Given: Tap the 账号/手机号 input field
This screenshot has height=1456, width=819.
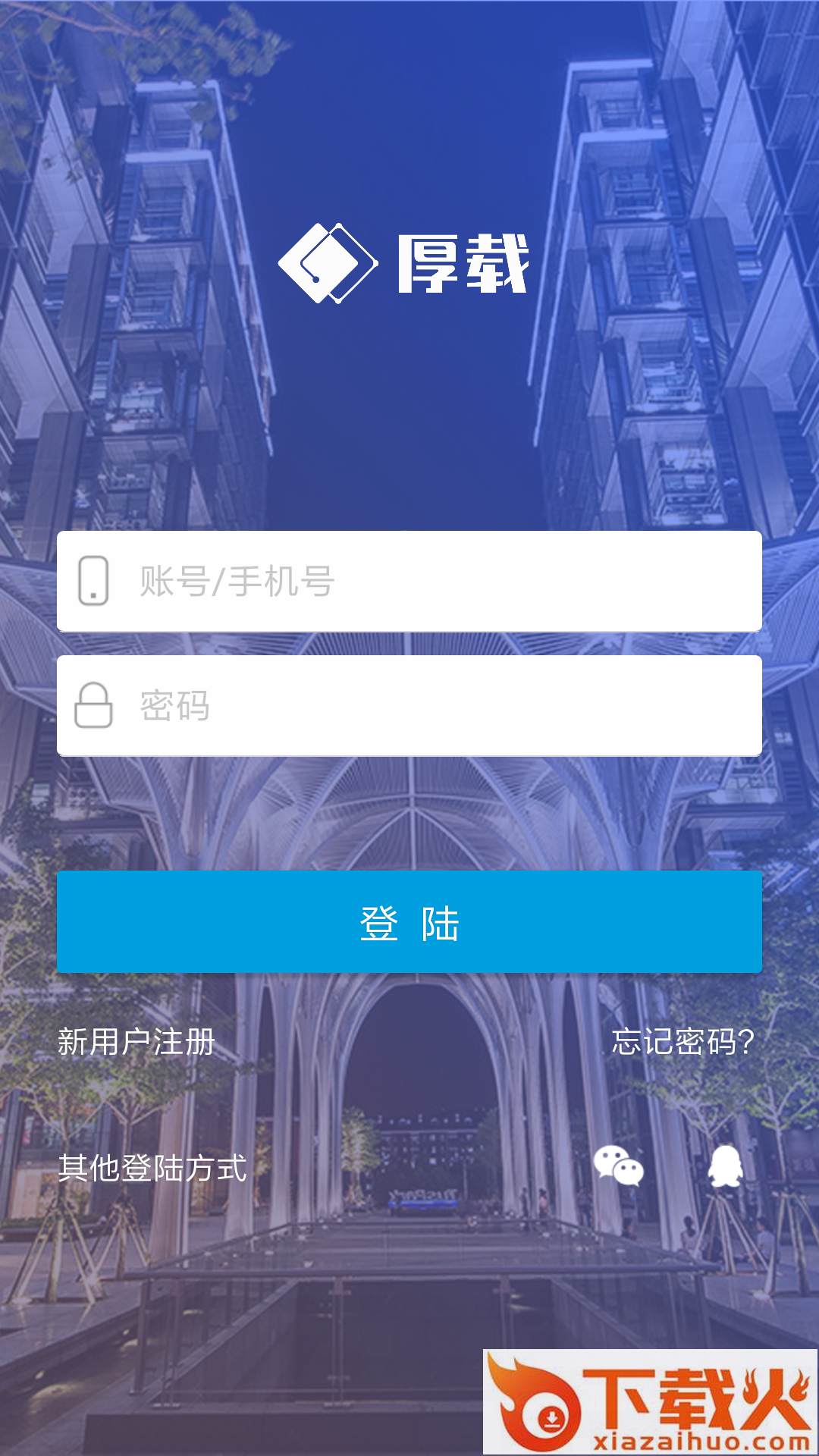Looking at the screenshot, I should point(409,581).
